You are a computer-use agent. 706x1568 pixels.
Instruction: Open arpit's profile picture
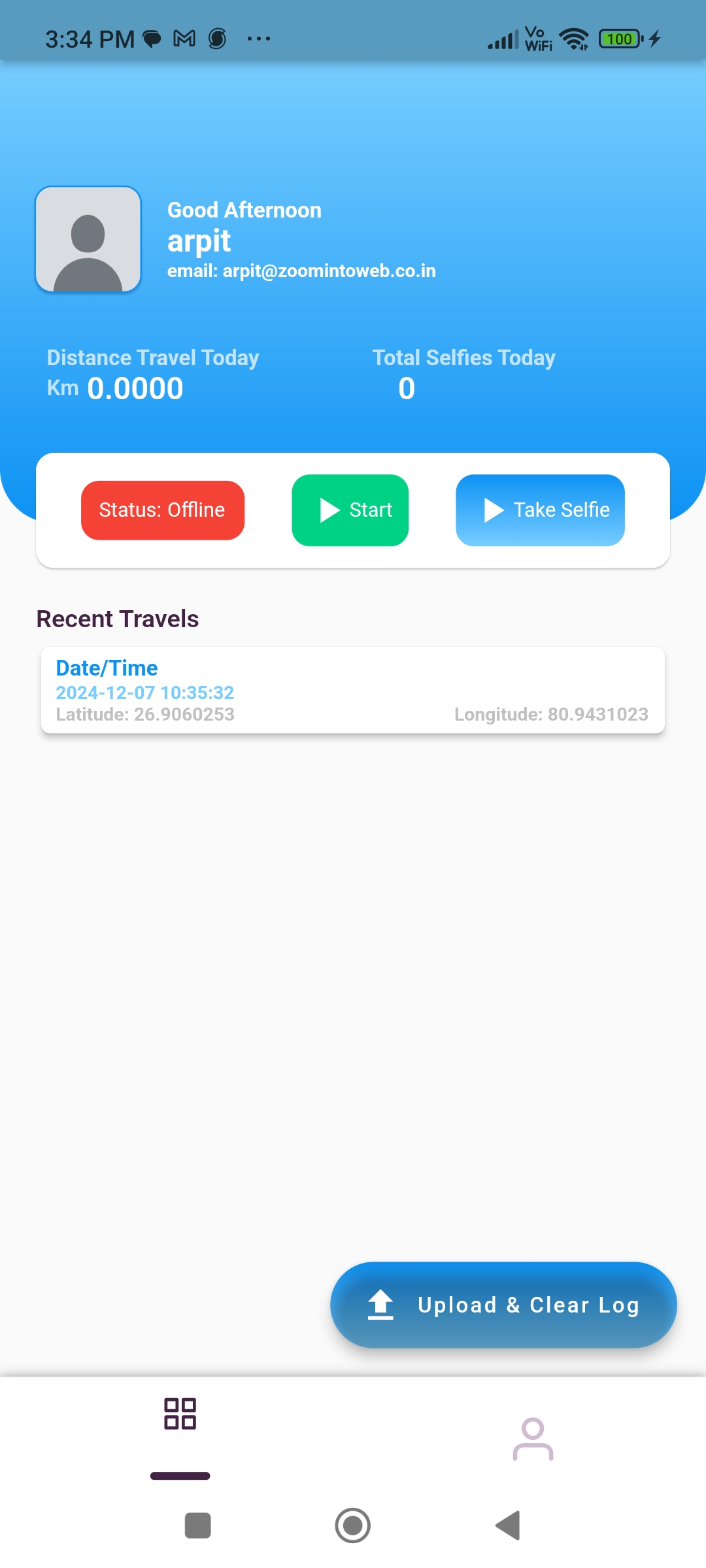pos(88,239)
